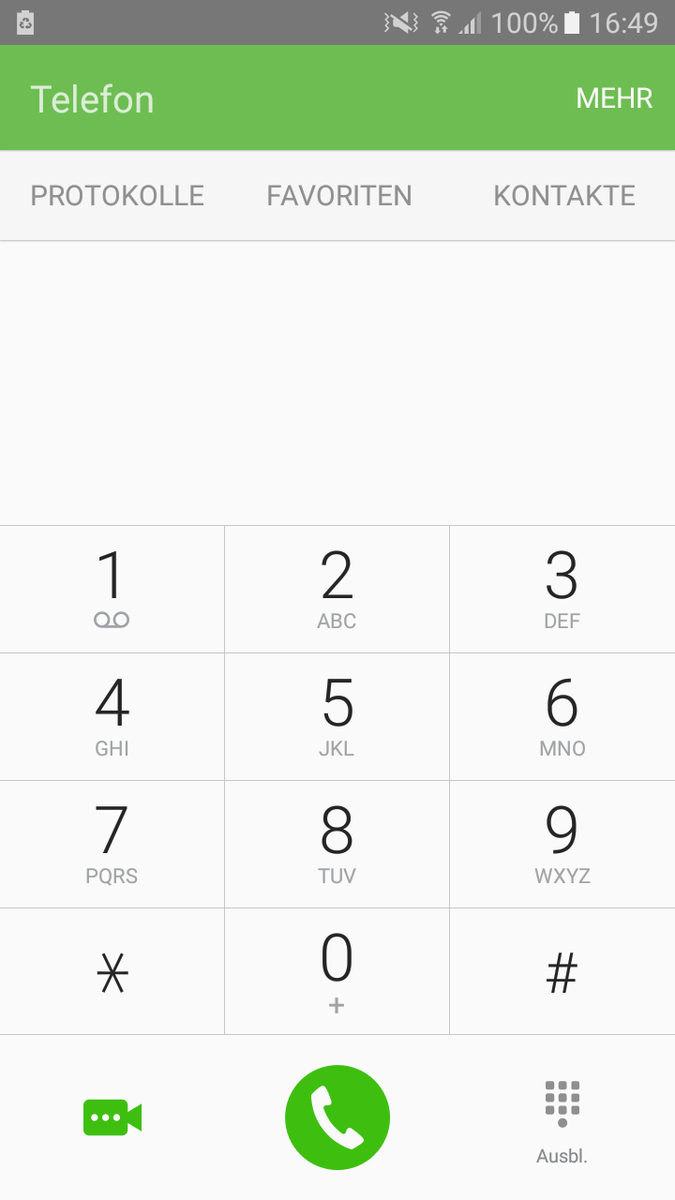This screenshot has height=1200, width=675.
Task: Enter digit 8 TUV
Action: (x=337, y=844)
